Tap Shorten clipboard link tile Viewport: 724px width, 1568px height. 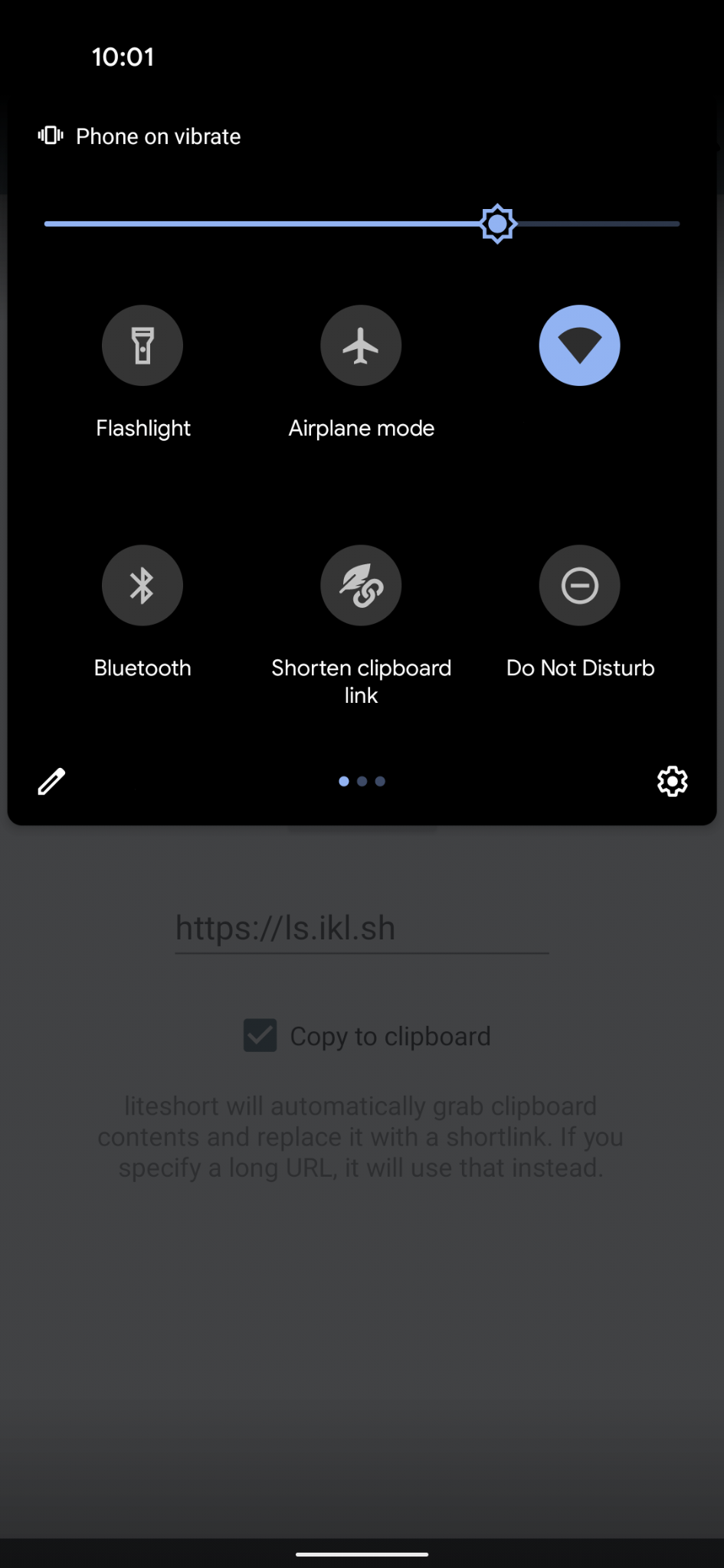coord(361,585)
